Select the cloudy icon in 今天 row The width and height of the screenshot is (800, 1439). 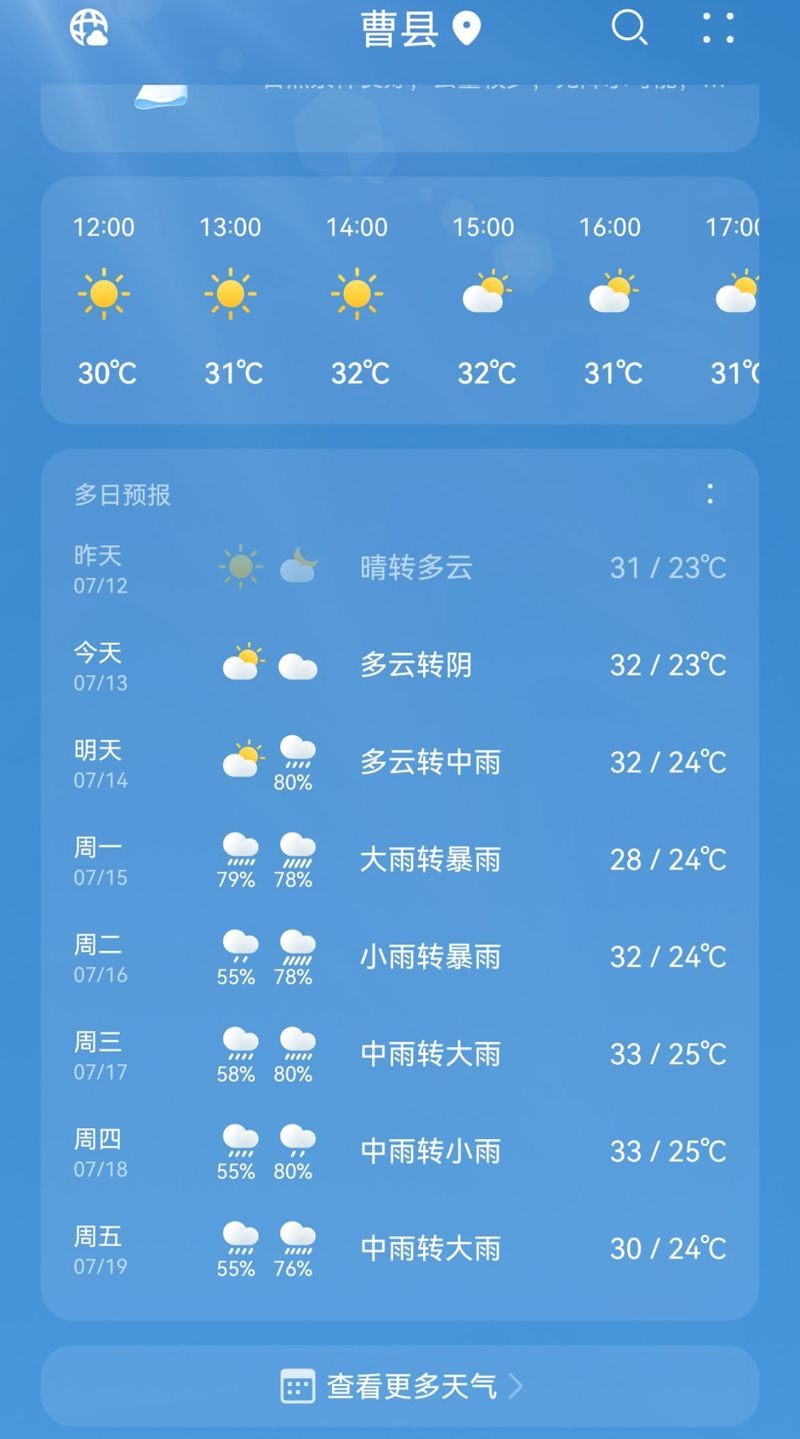[x=296, y=665]
